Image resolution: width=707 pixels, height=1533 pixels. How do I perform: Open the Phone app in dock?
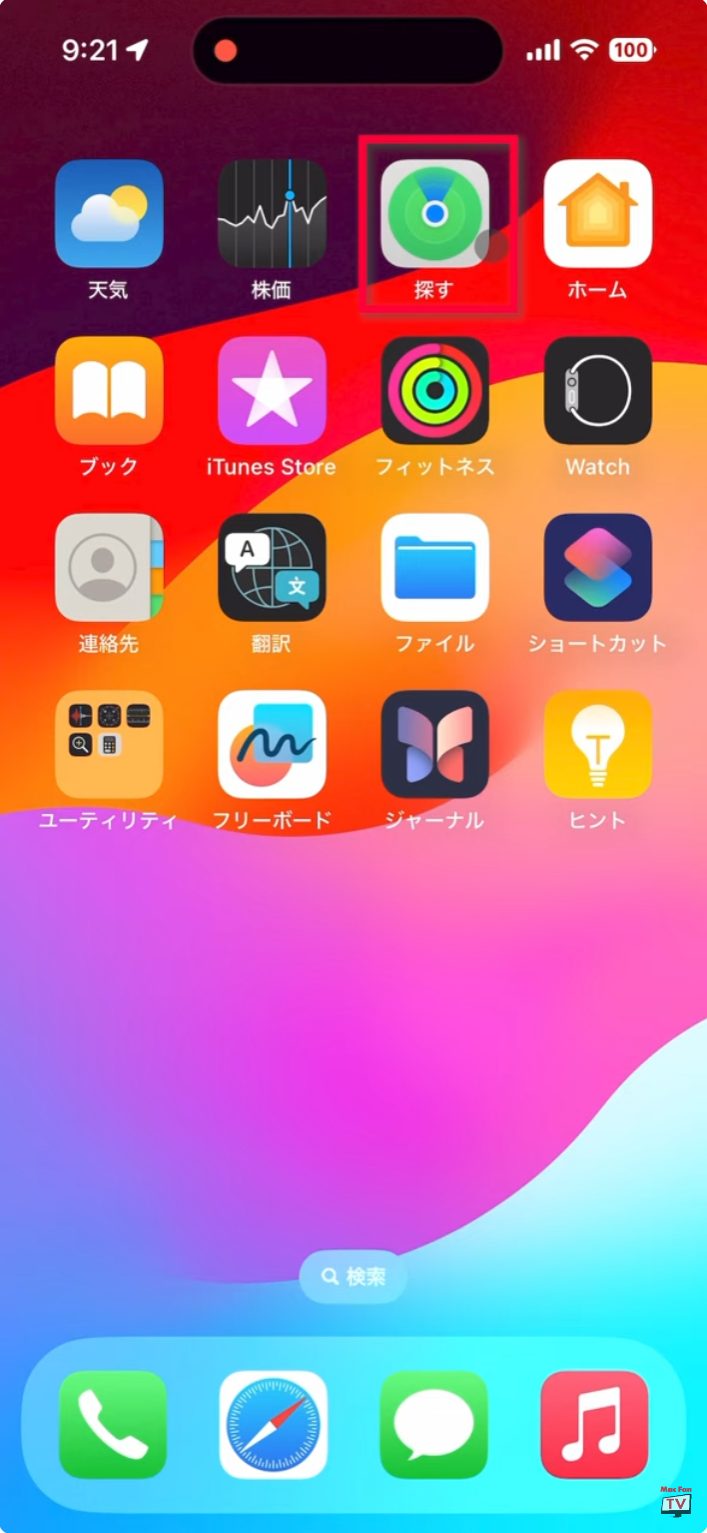[113, 1425]
